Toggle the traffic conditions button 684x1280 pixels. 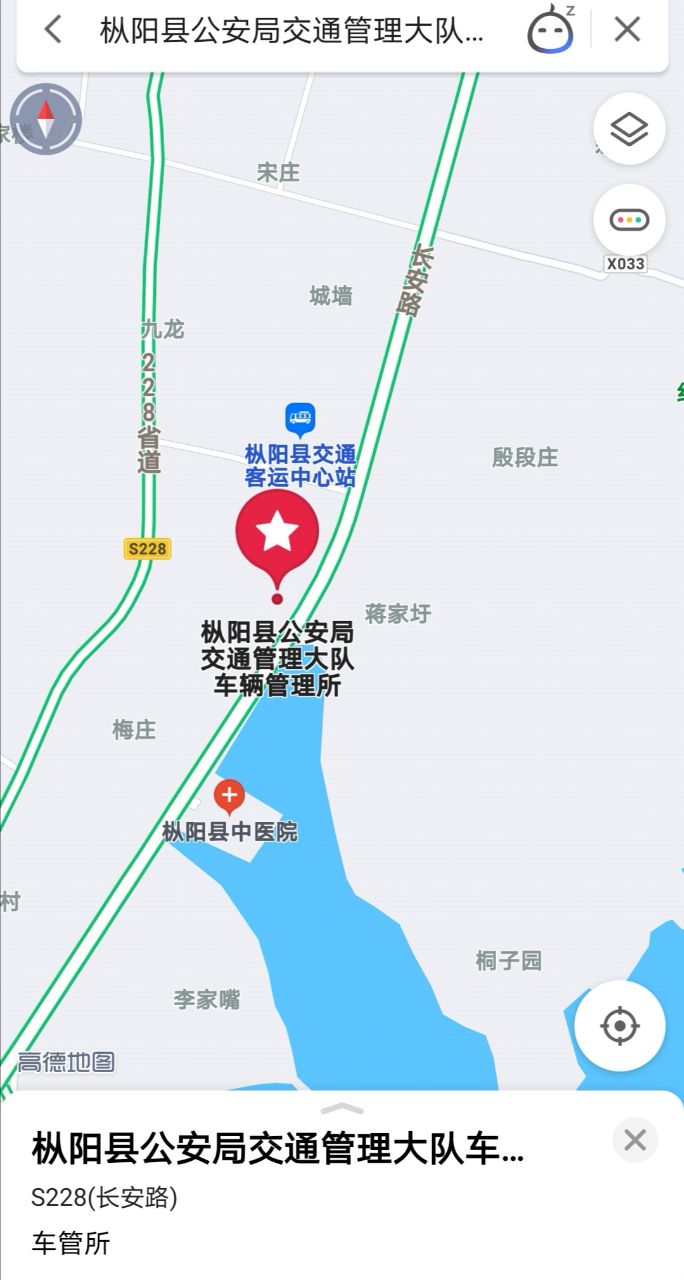coord(629,220)
